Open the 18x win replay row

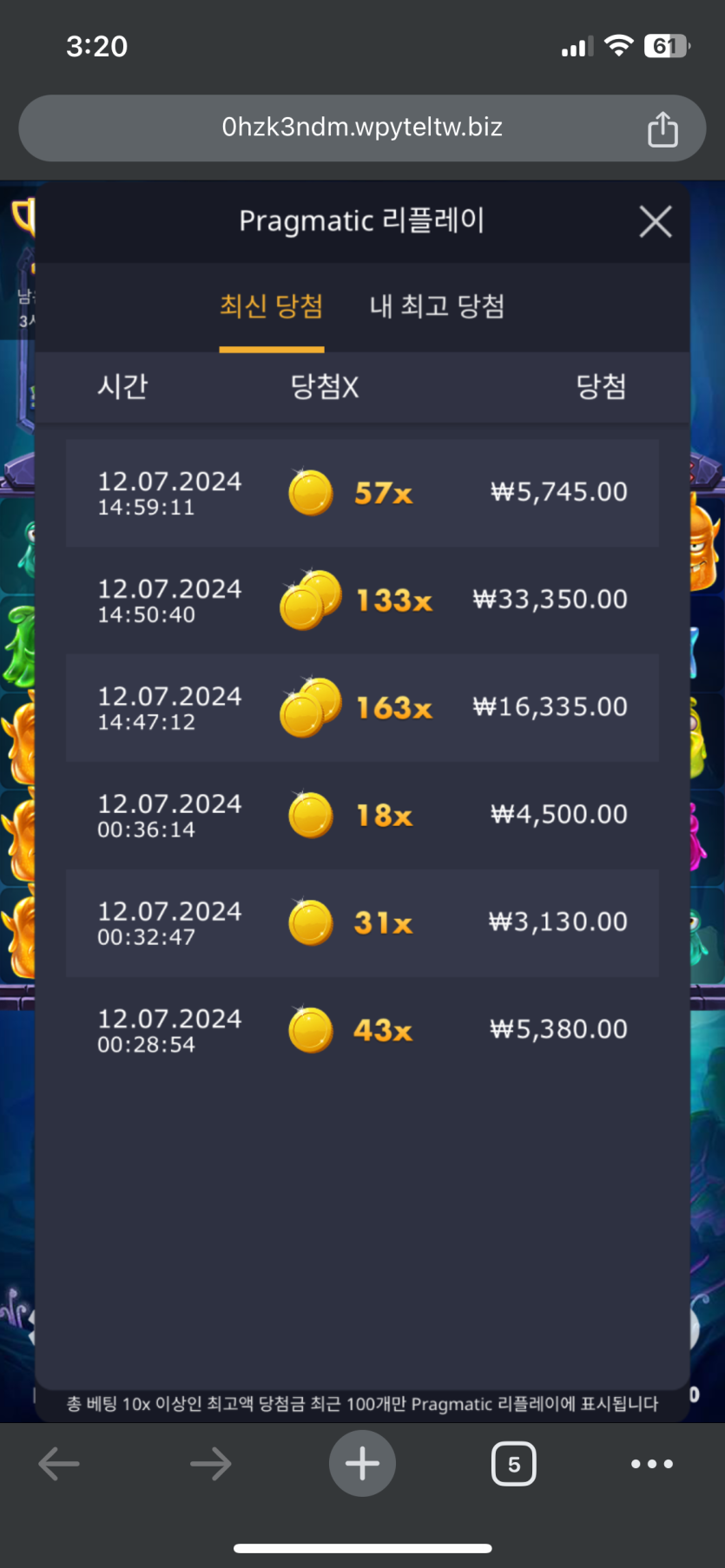[x=362, y=815]
